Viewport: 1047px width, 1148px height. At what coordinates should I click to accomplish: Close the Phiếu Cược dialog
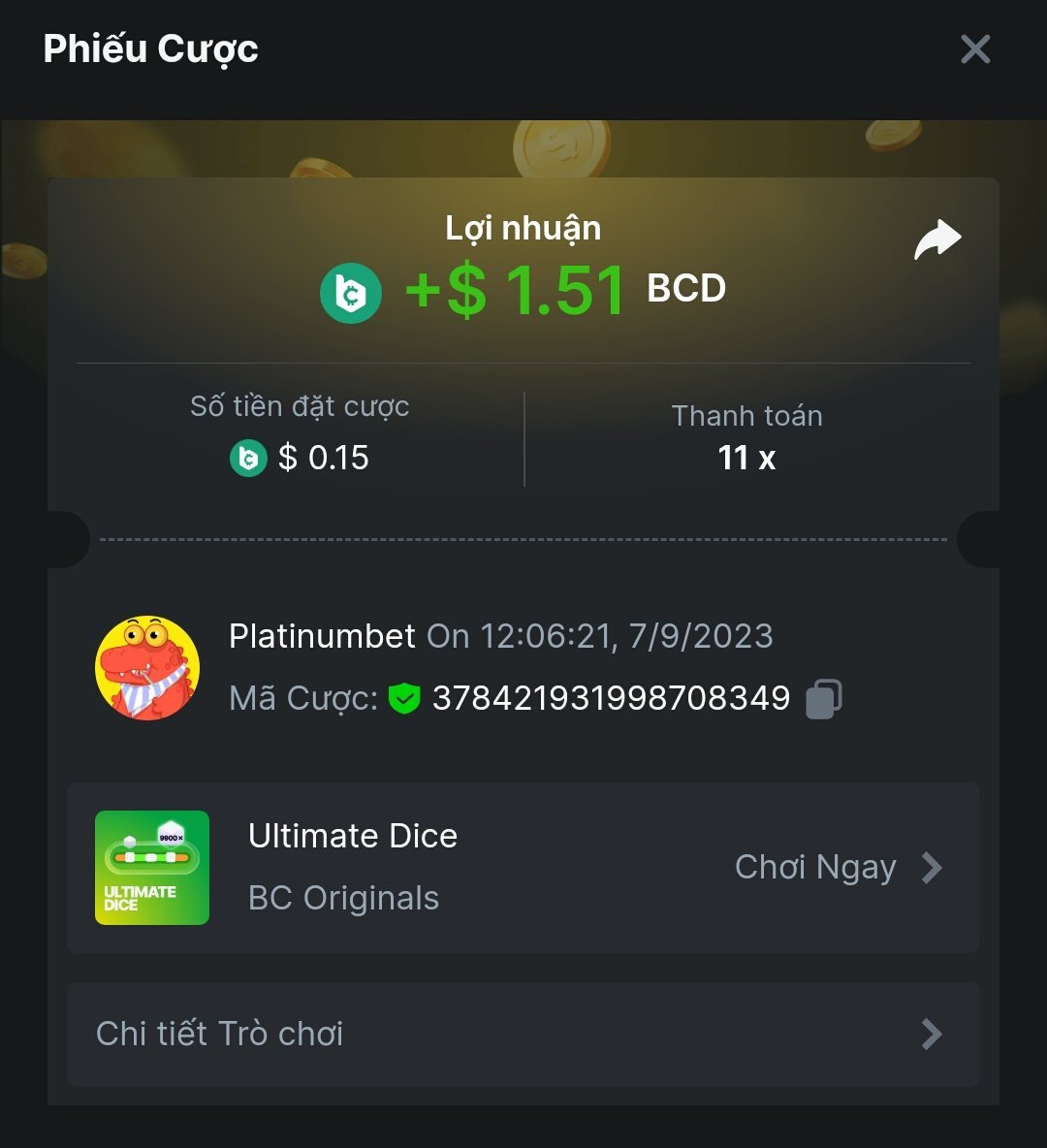pos(974,49)
